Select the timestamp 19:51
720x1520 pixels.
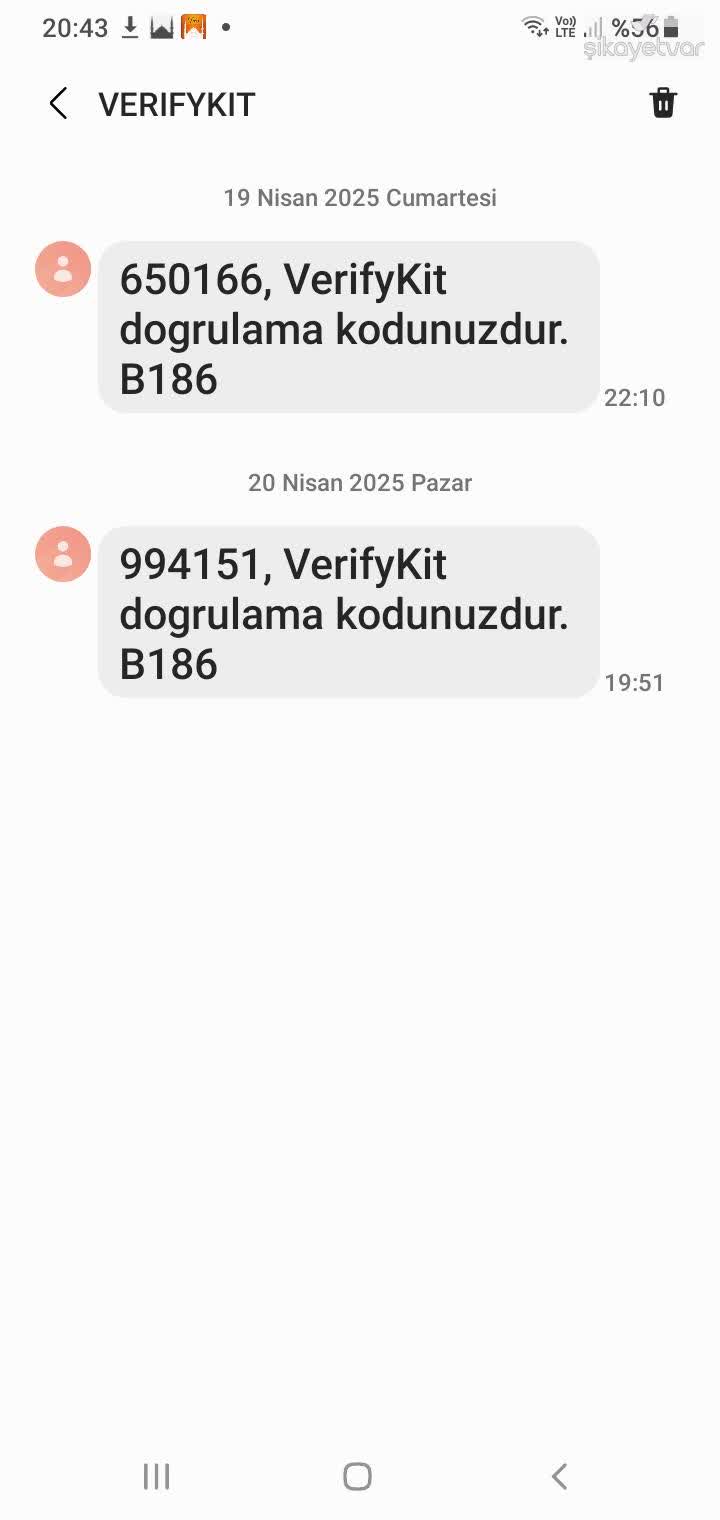(636, 683)
